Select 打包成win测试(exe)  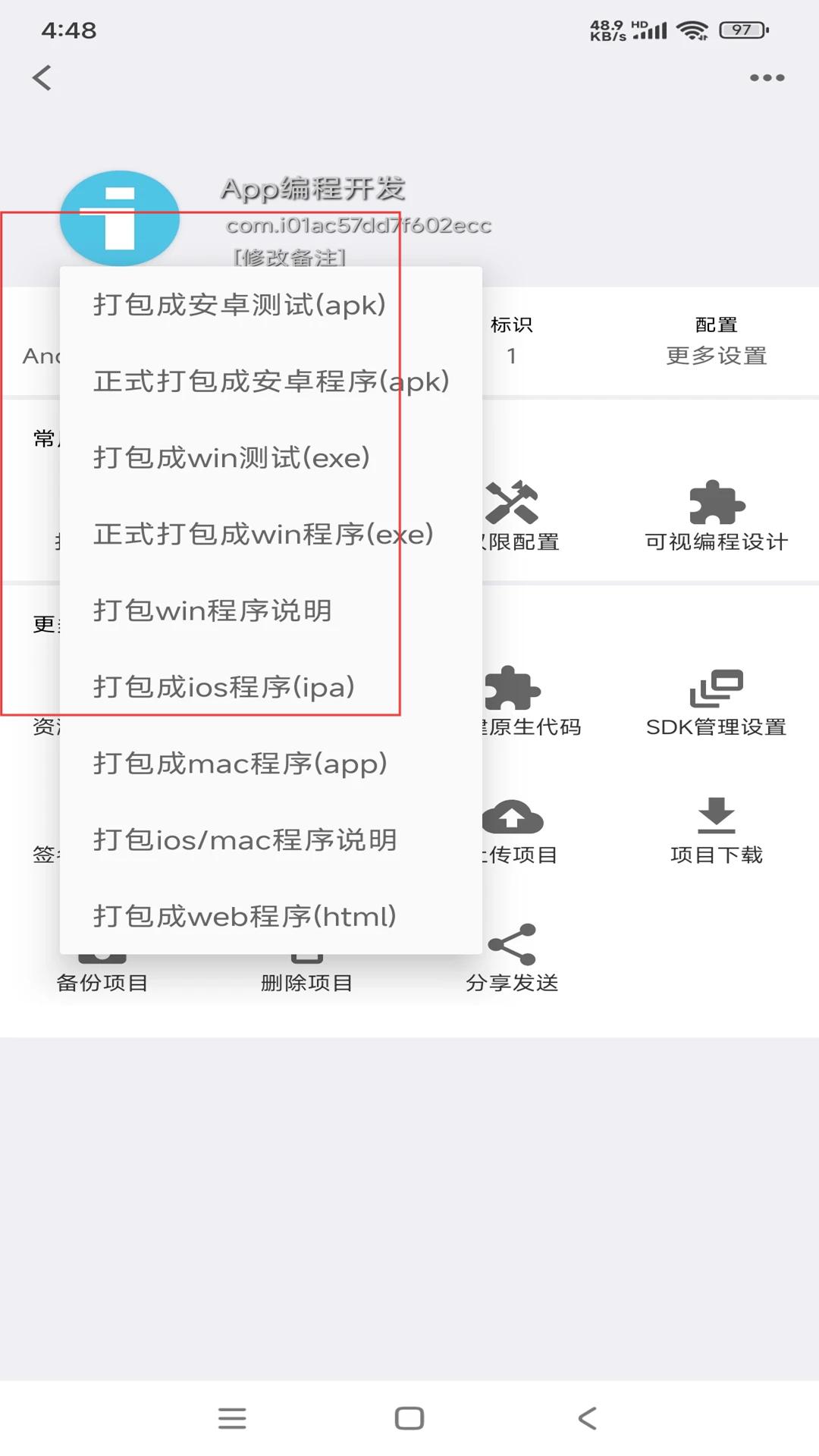pyautogui.click(x=271, y=458)
